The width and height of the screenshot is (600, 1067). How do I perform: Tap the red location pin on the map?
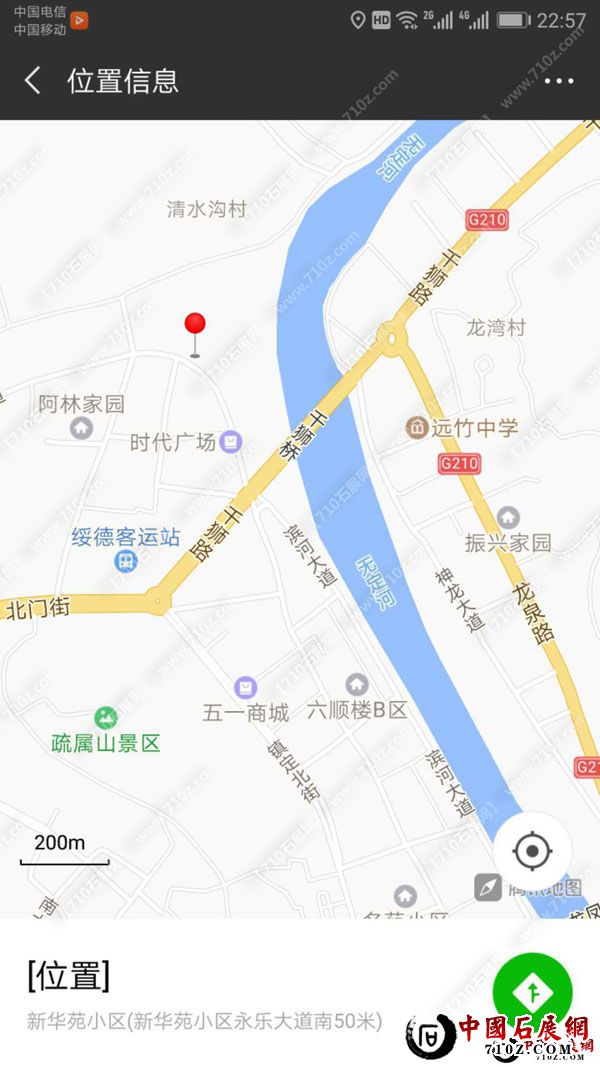pyautogui.click(x=195, y=326)
